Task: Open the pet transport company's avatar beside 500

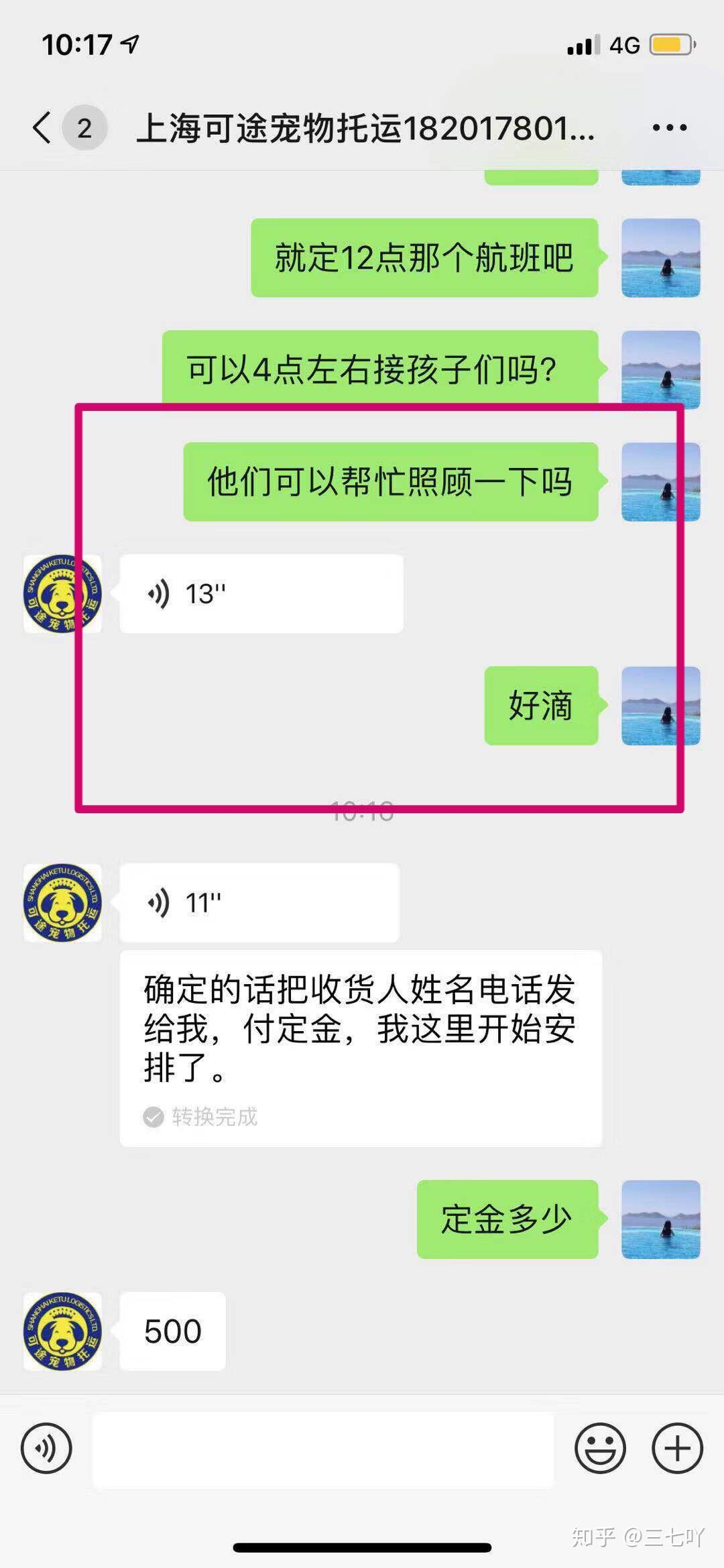Action: pyautogui.click(x=62, y=1331)
